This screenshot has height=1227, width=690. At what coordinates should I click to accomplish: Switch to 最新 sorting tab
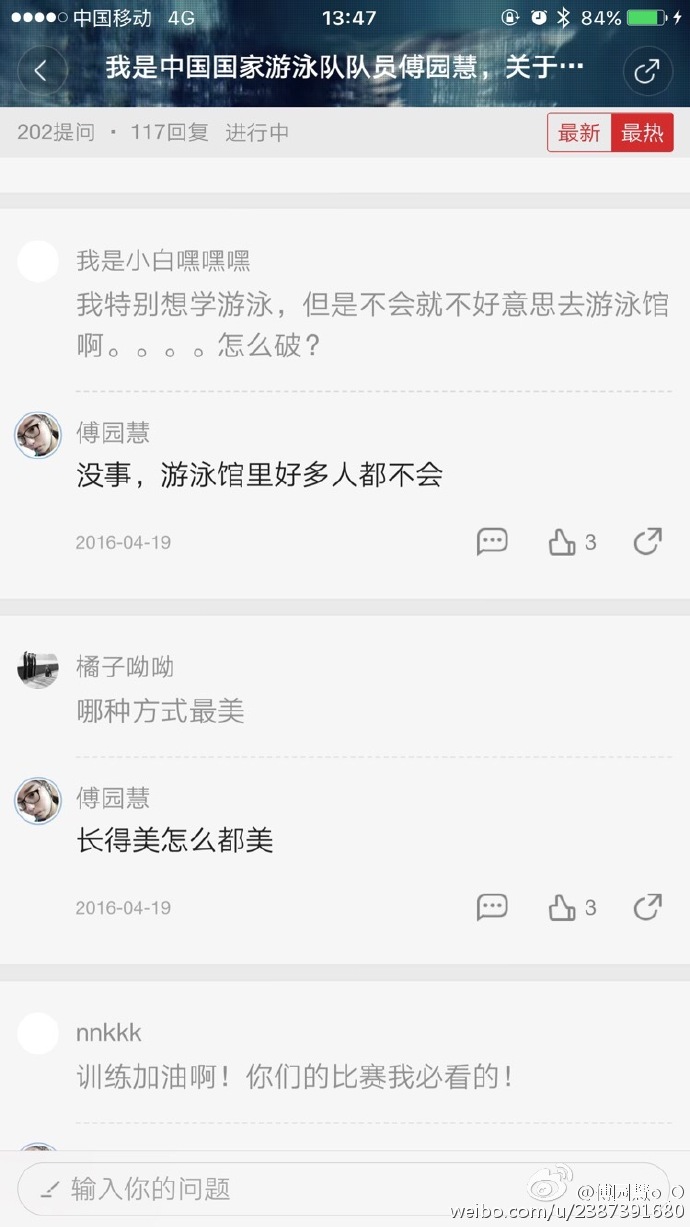579,133
